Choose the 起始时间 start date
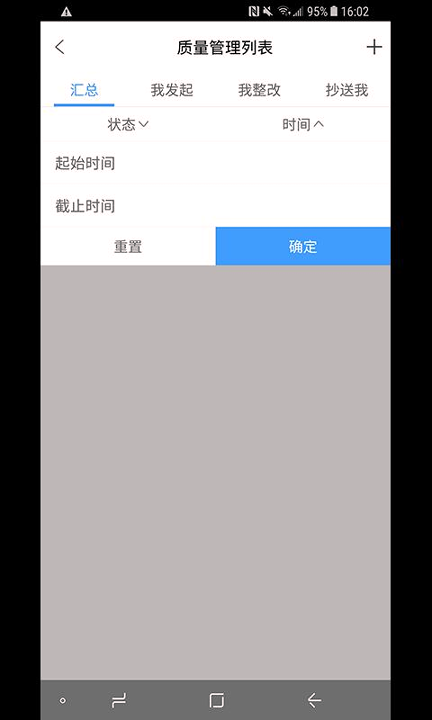 point(215,163)
